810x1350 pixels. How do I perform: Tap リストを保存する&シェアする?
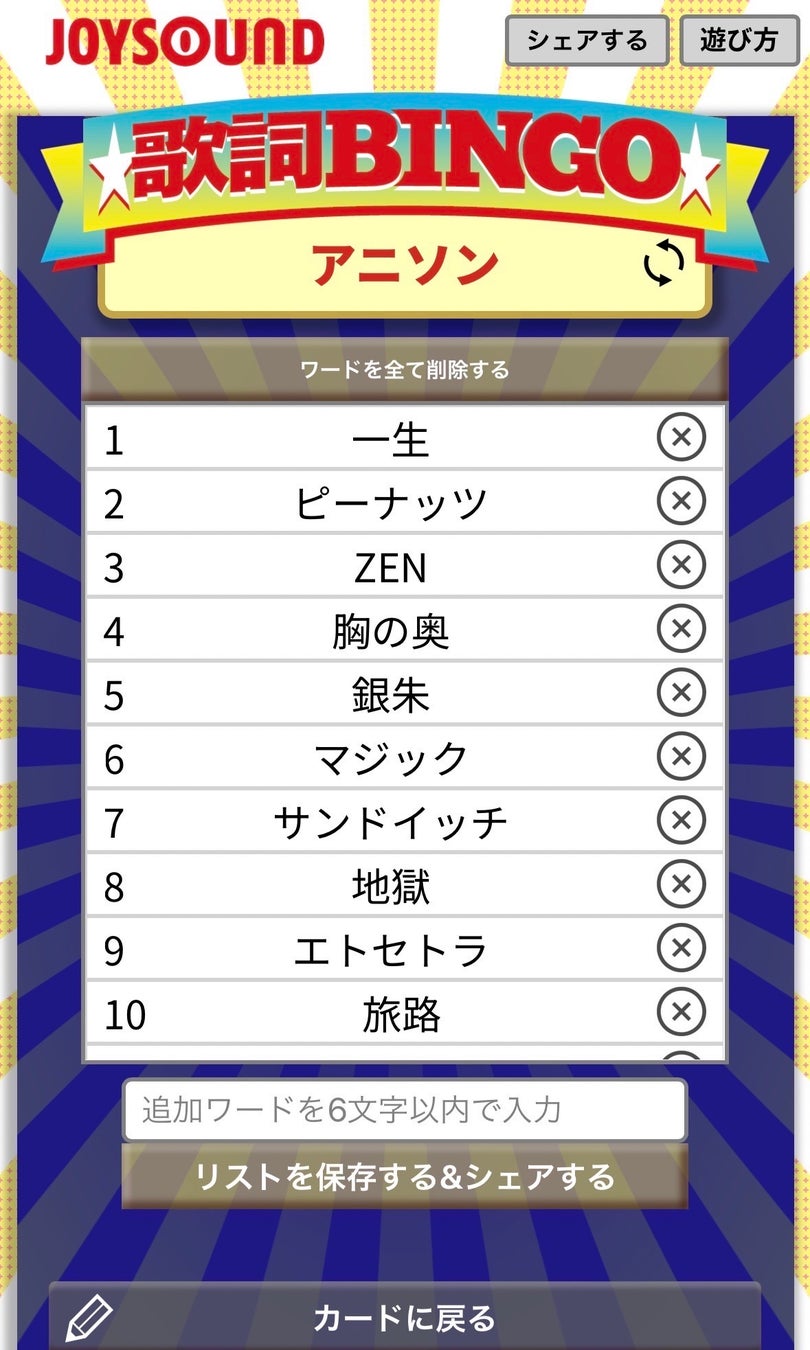tap(404, 1177)
